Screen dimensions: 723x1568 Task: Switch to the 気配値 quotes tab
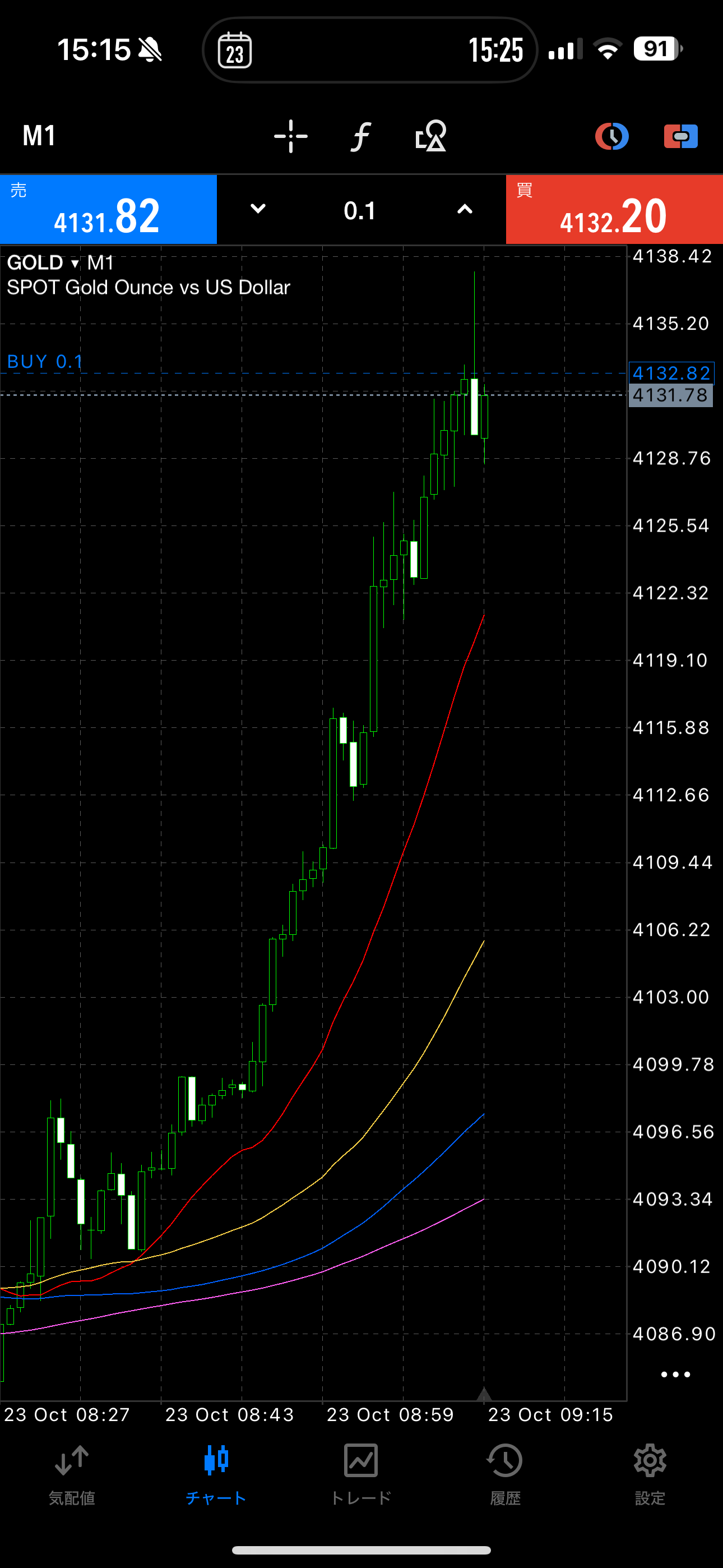[72, 1474]
